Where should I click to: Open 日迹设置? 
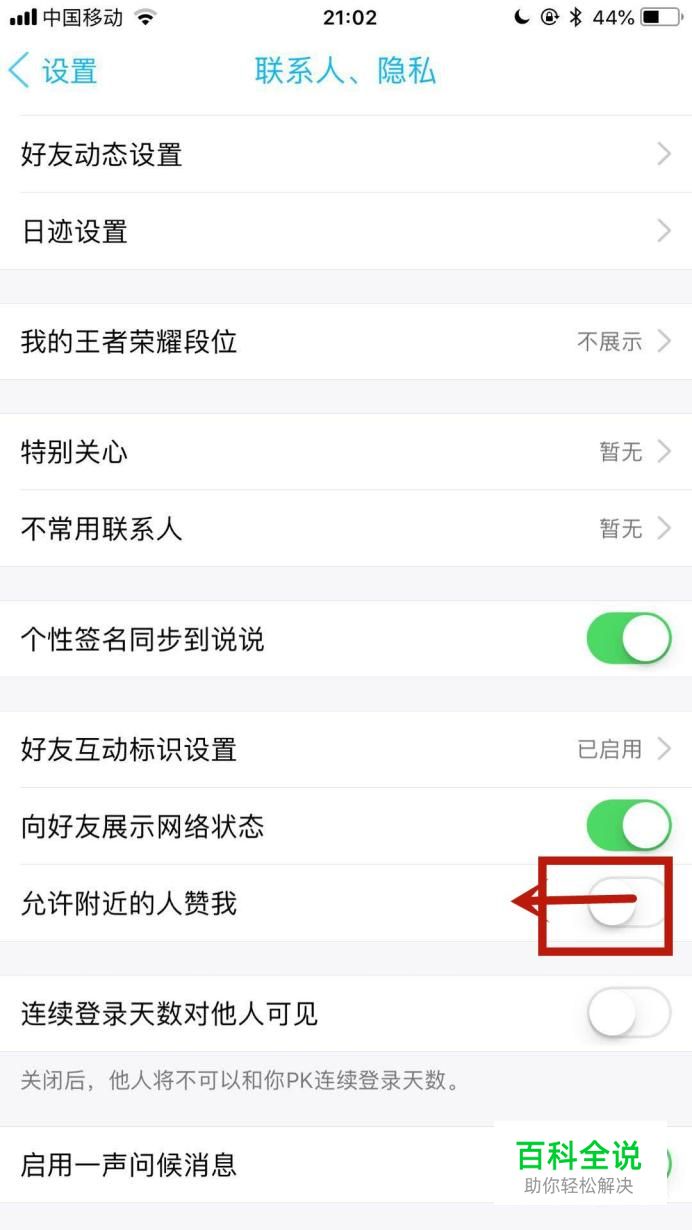(x=345, y=232)
